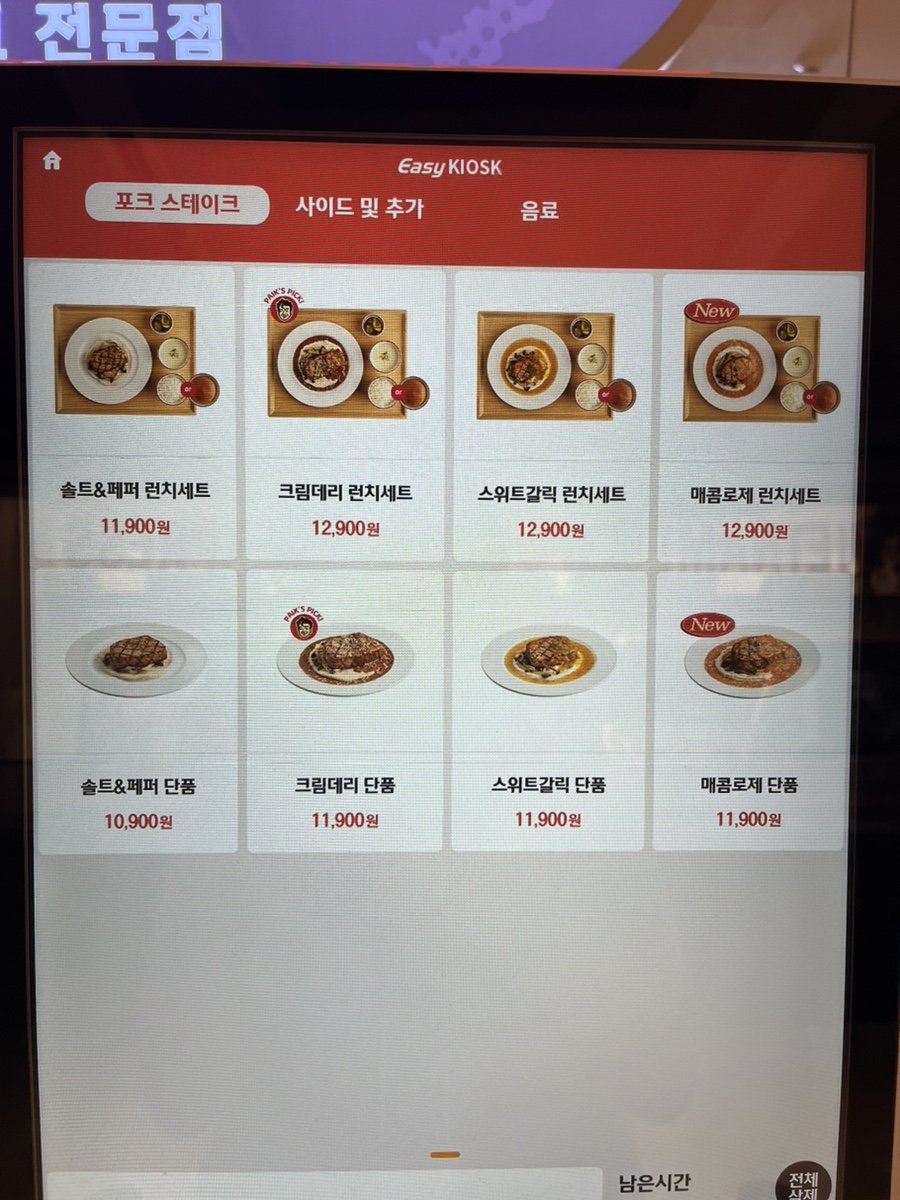Select 크림데리 단품

tap(345, 710)
